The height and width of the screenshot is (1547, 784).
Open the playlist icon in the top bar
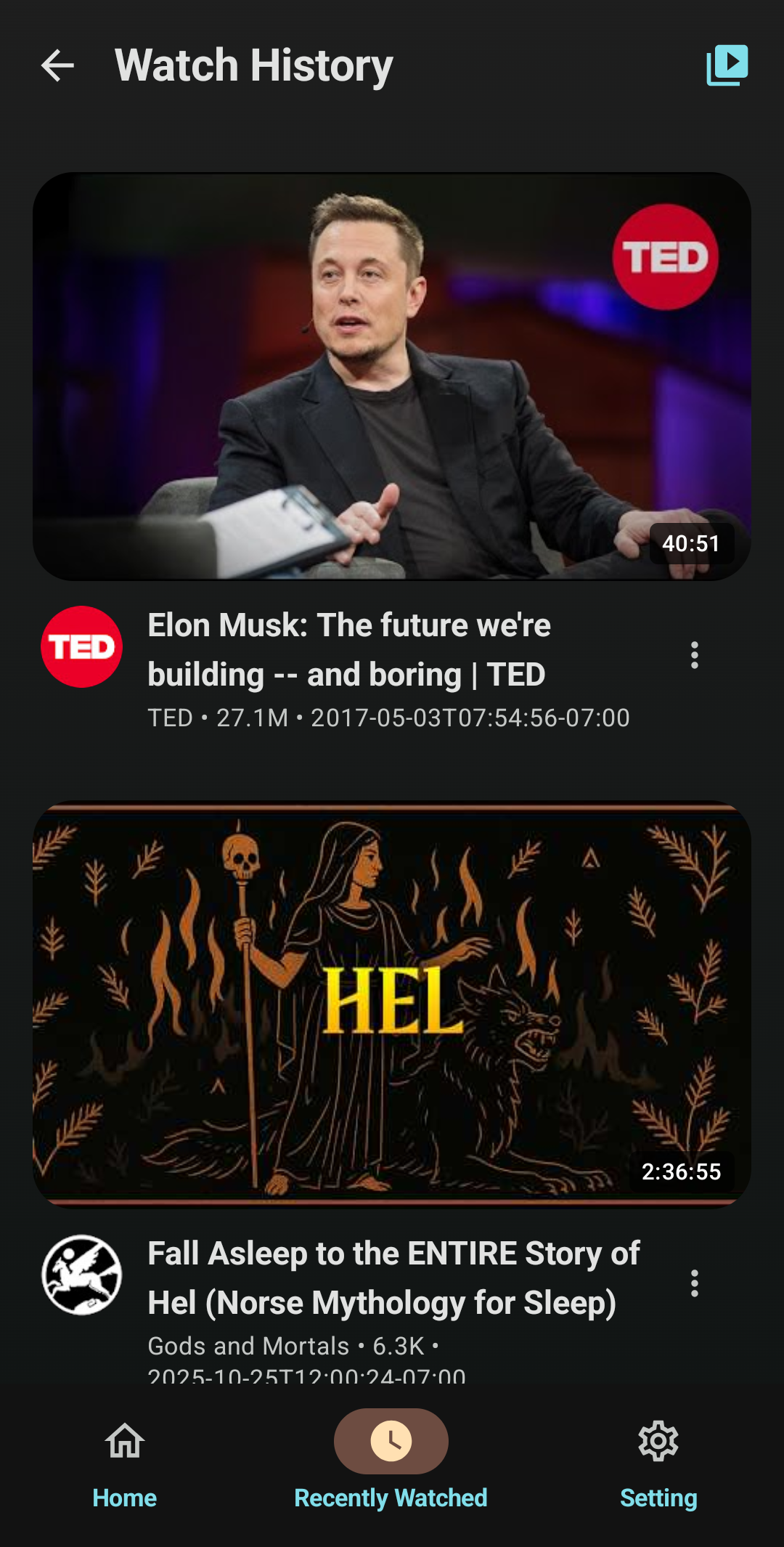pyautogui.click(x=727, y=65)
